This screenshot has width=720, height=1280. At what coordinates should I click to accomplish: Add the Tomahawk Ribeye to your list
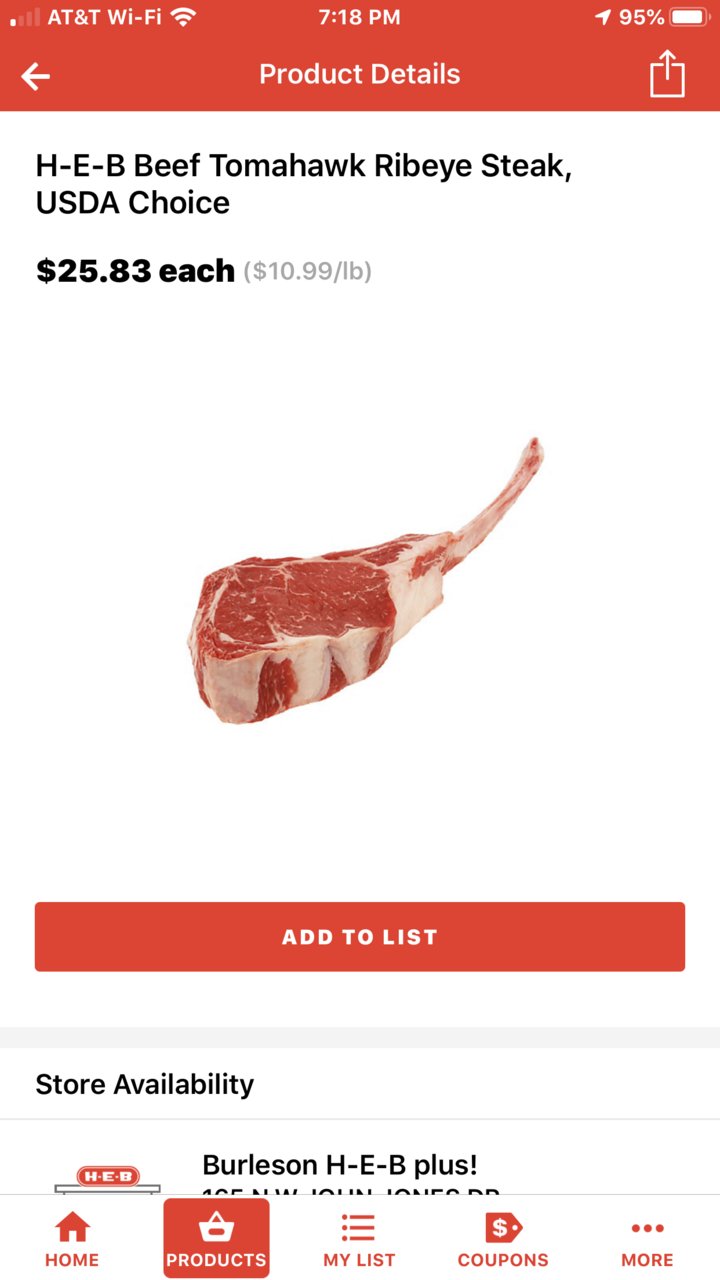(x=360, y=937)
